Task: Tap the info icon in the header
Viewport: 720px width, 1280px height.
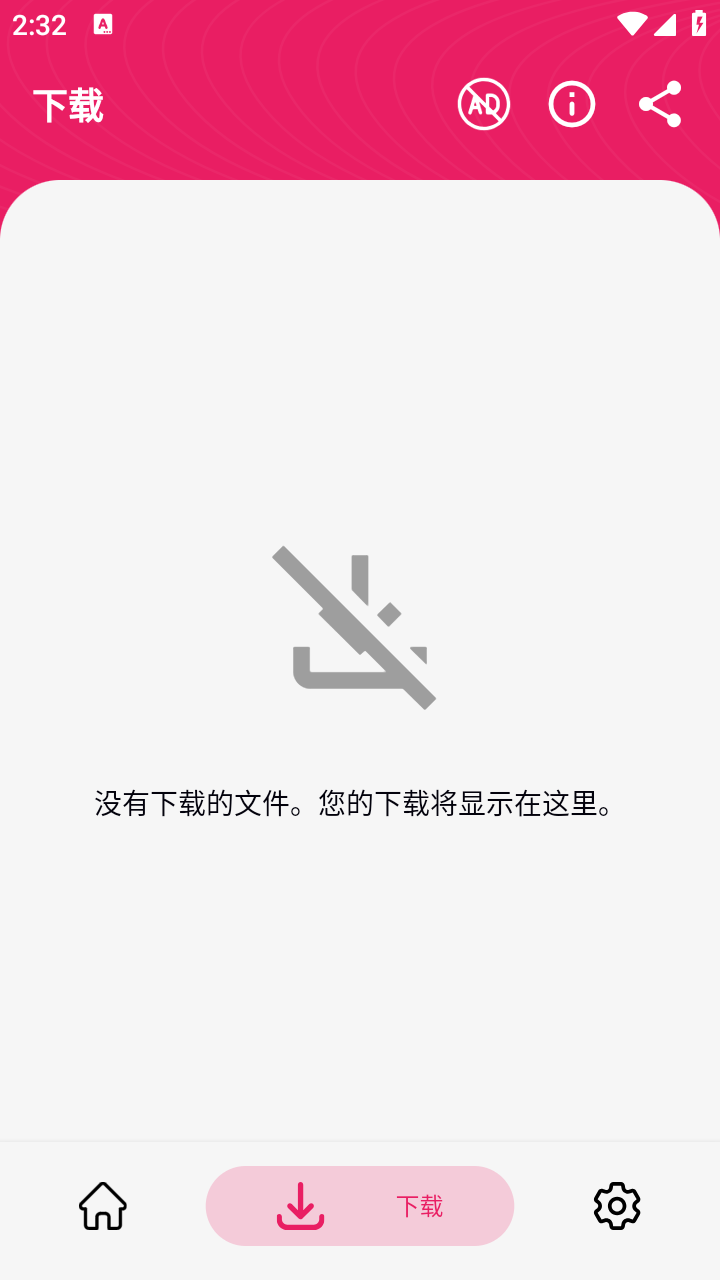Action: click(x=571, y=103)
